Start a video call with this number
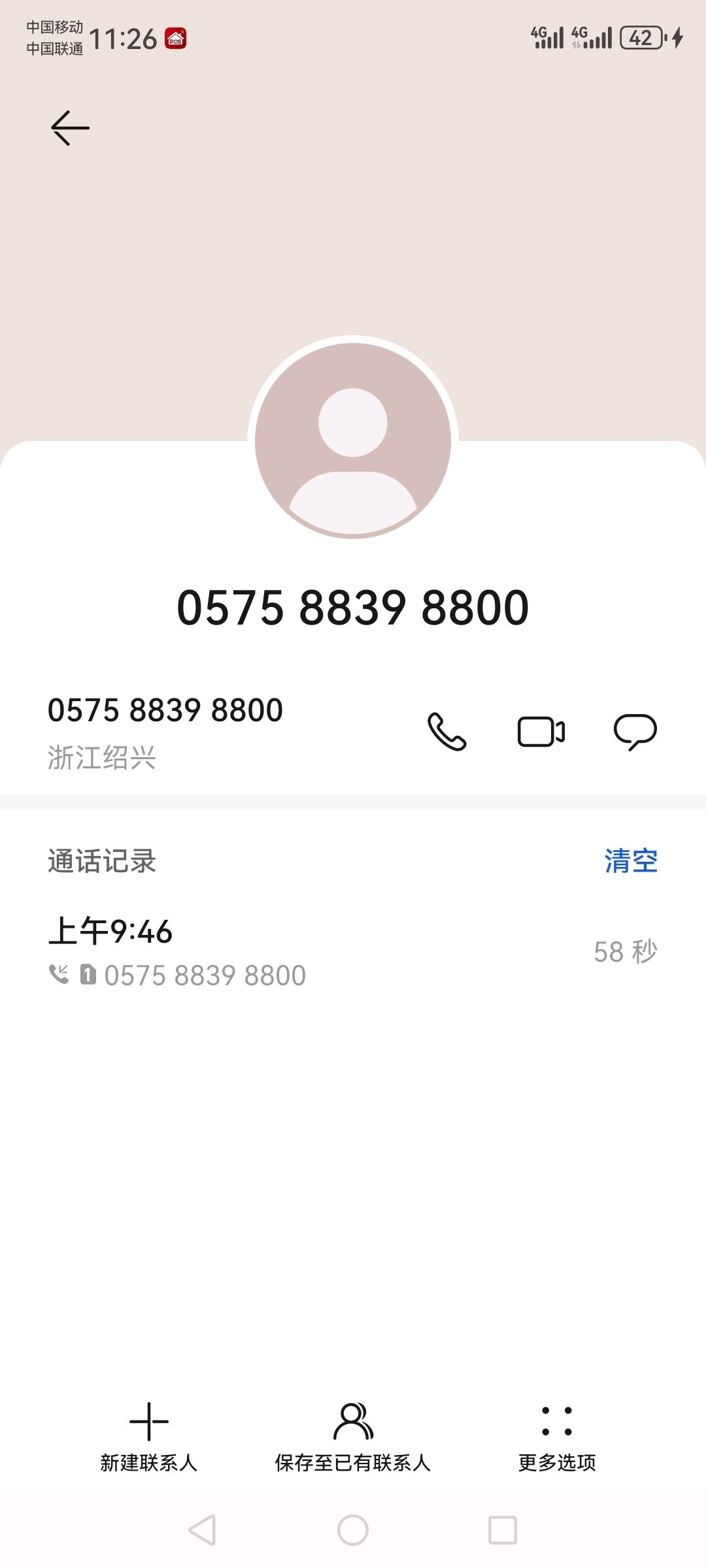706x1568 pixels. [541, 731]
